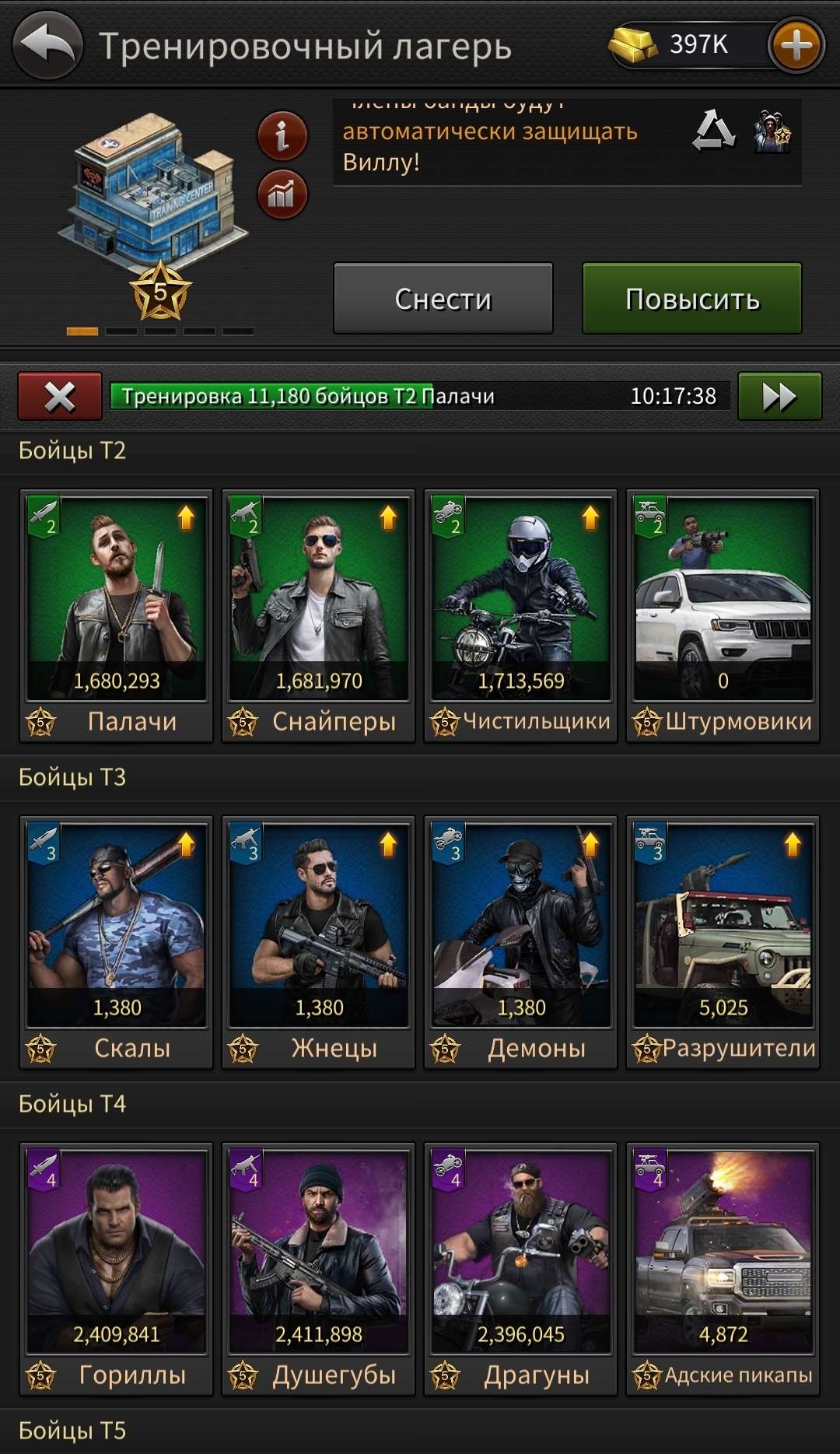Open the Адские пикапы fighter card
This screenshot has width=840, height=1454.
click(723, 1269)
